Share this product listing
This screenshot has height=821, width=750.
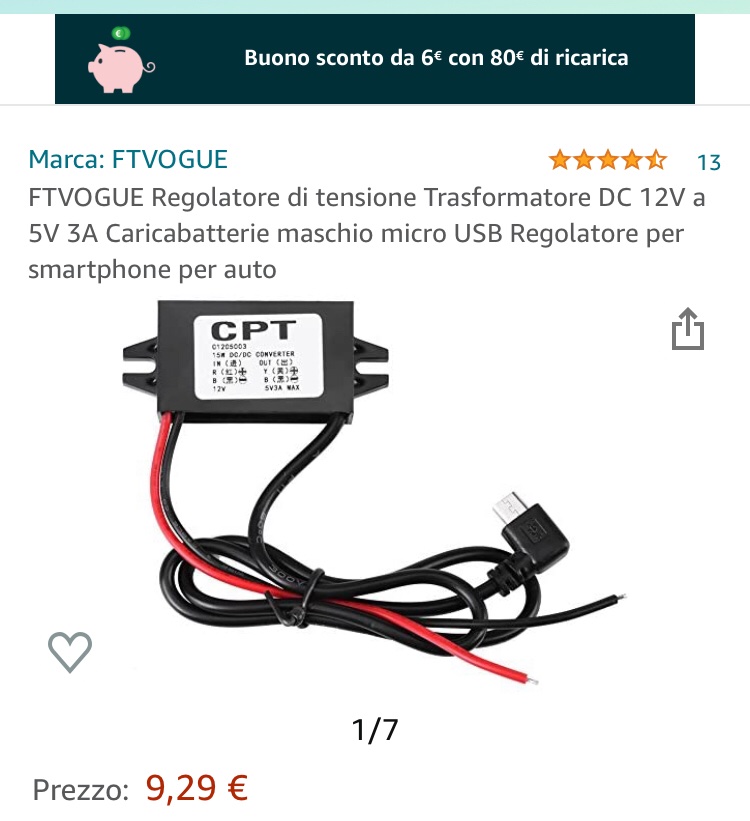688,329
